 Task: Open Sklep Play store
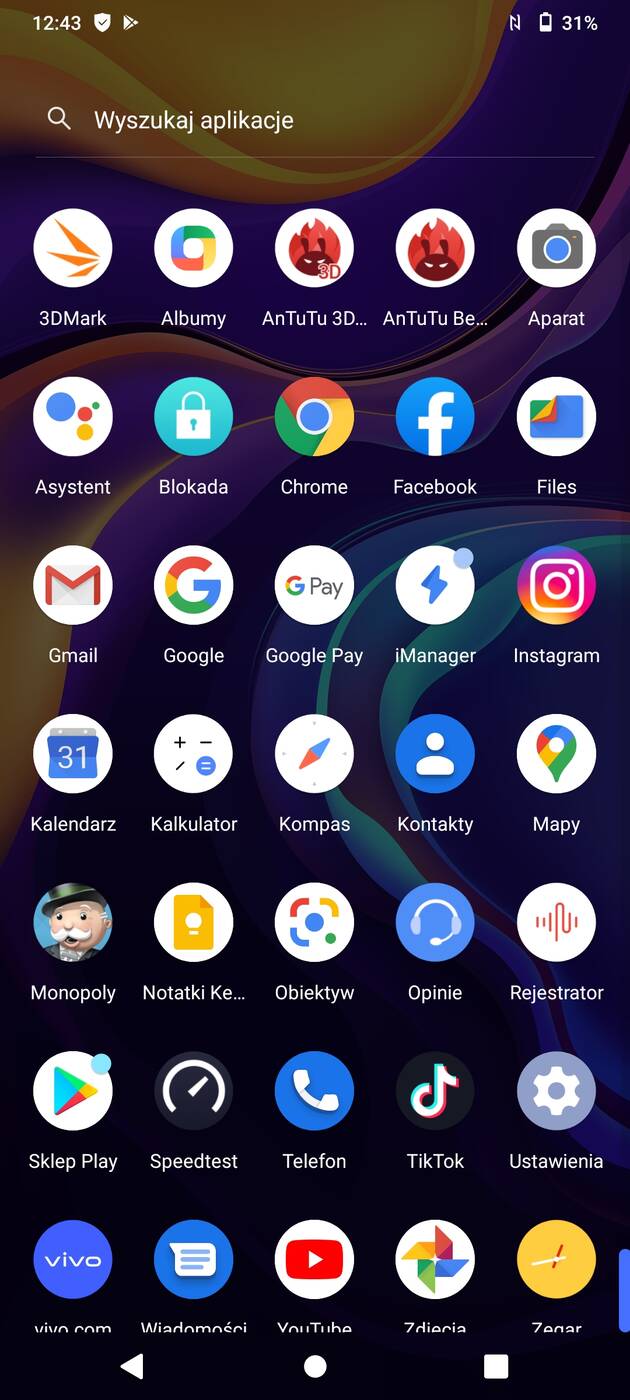click(73, 1091)
